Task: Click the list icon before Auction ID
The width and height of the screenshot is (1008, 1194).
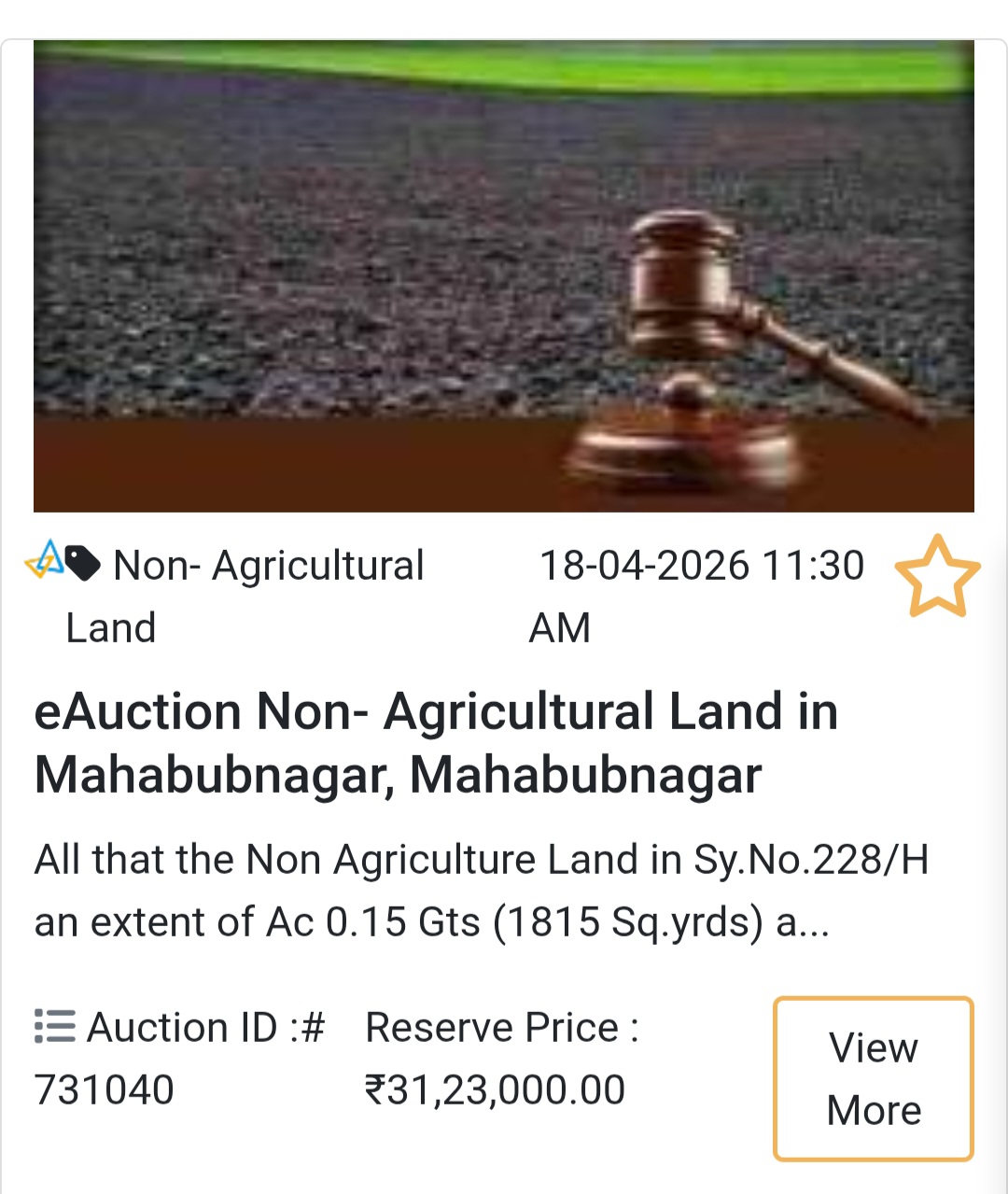Action: pos(54,1027)
